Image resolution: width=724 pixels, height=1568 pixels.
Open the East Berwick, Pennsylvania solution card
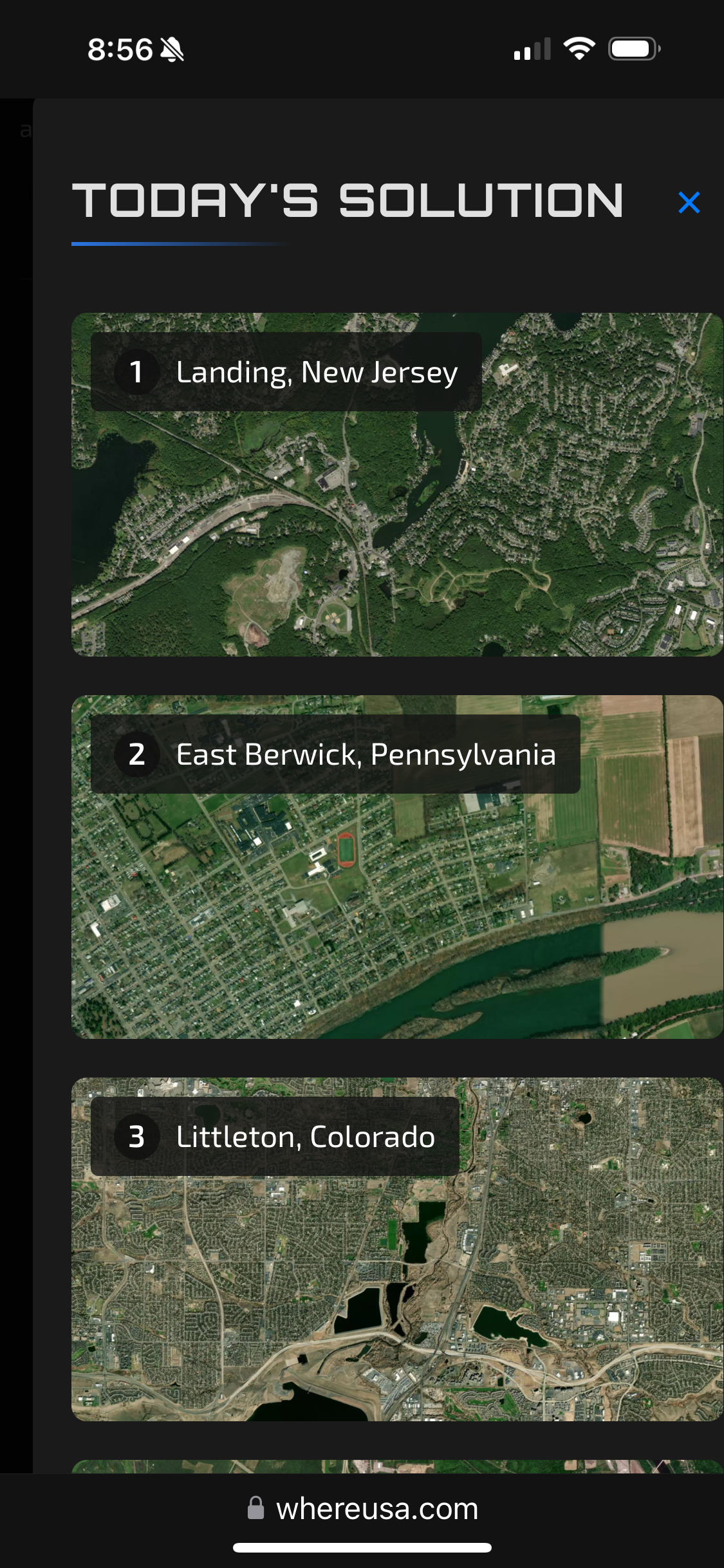(397, 866)
